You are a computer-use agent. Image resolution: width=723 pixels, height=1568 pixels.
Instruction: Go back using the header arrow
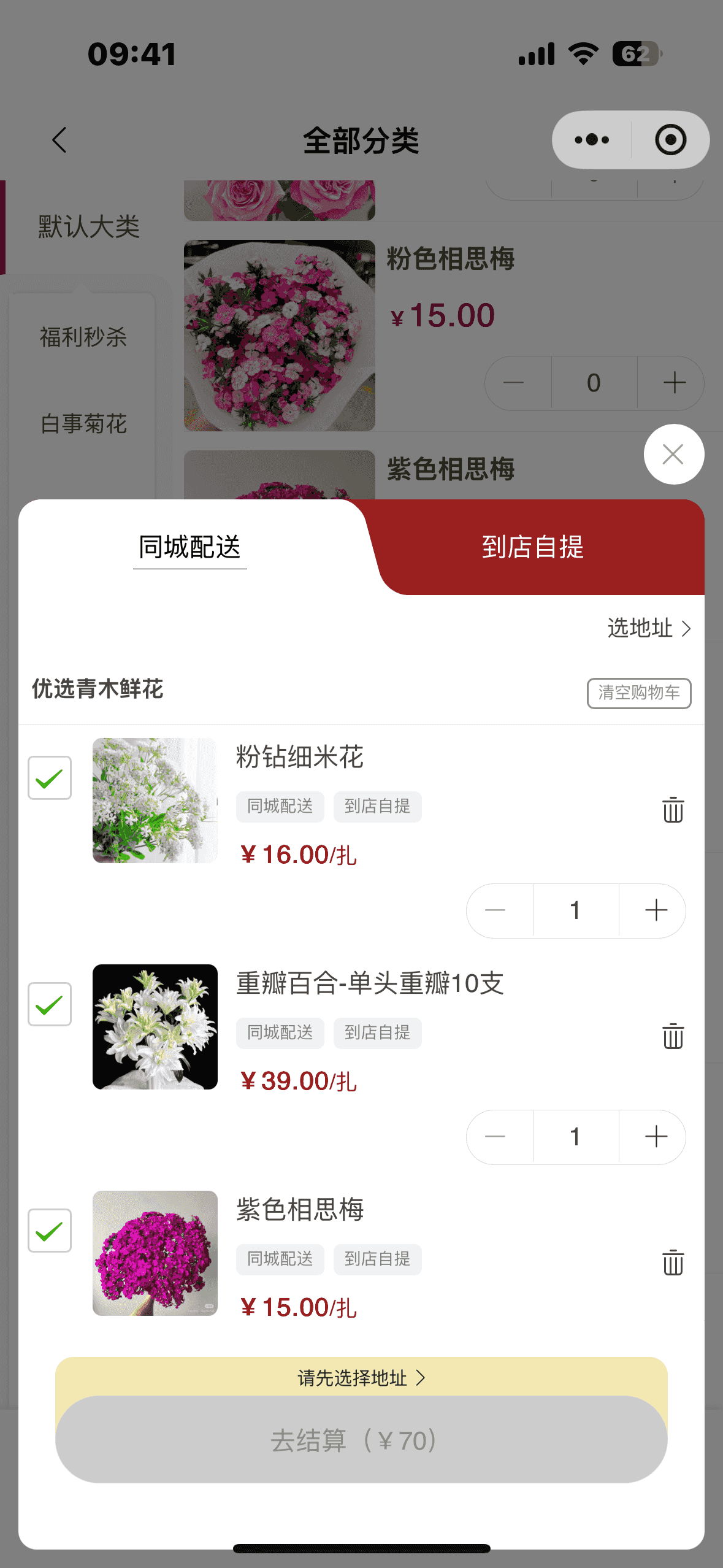coord(59,140)
